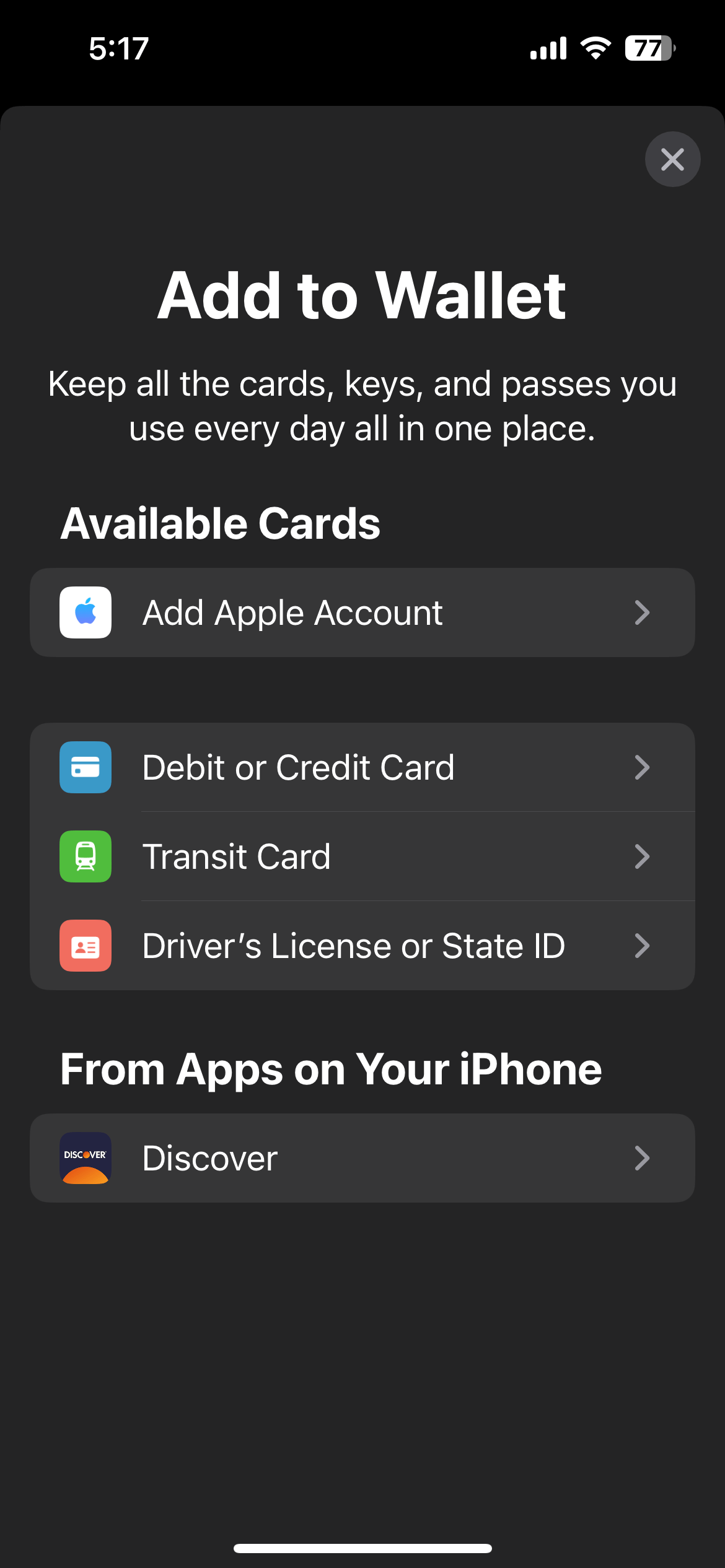Add a Debit or Credit Card
The width and height of the screenshot is (725, 1568).
tap(298, 767)
